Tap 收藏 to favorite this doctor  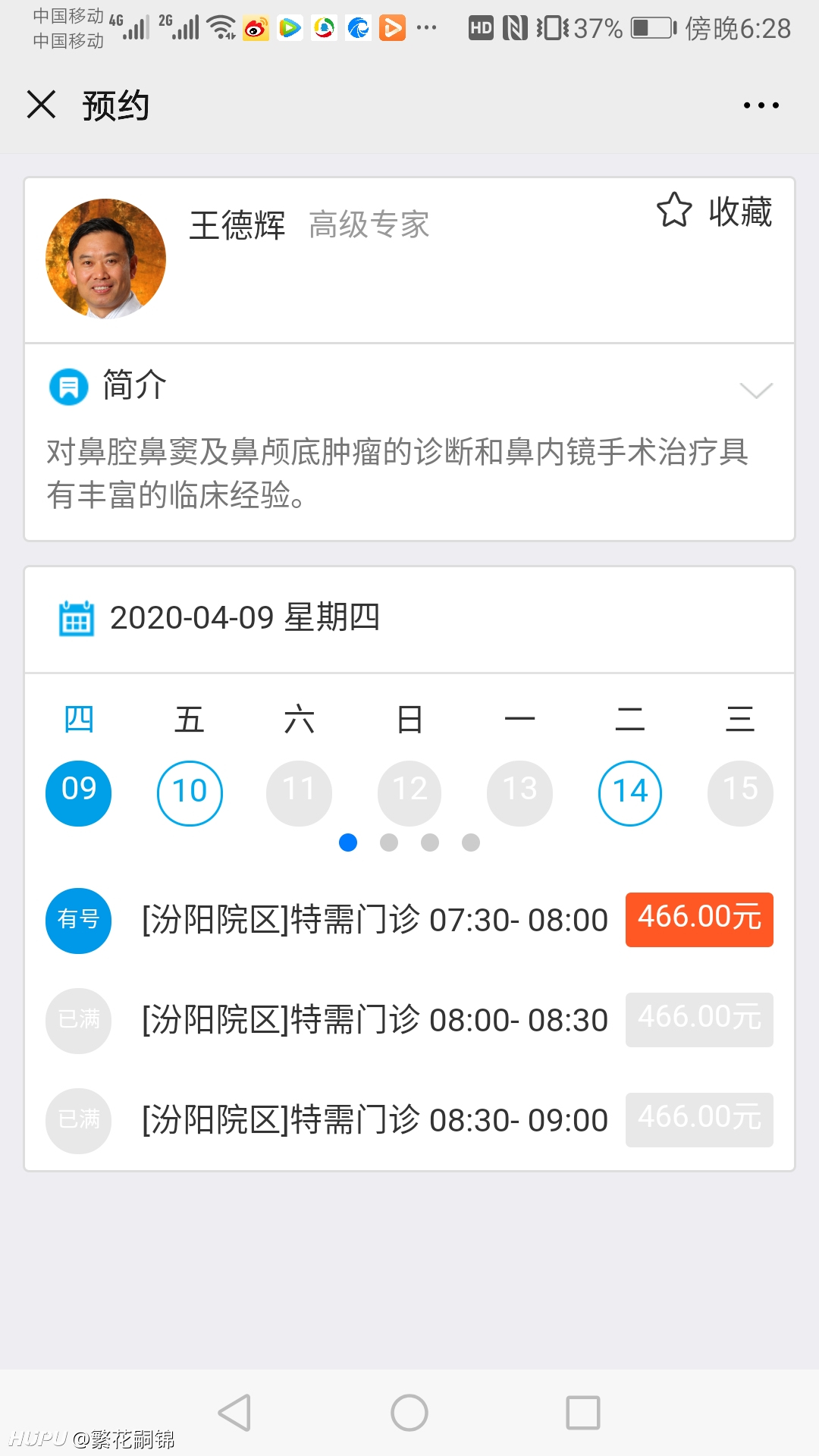pos(714,212)
